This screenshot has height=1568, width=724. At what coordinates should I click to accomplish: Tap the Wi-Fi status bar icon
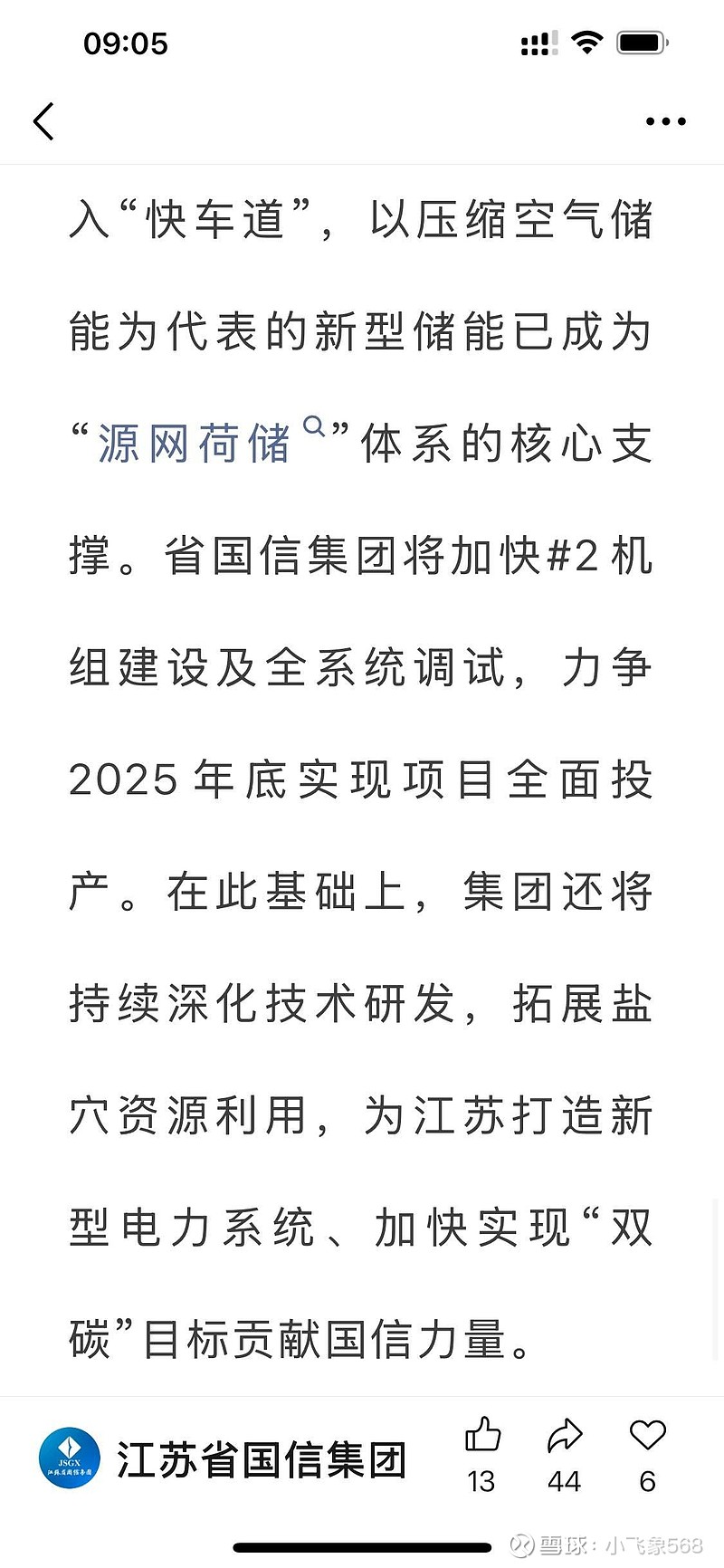[586, 41]
